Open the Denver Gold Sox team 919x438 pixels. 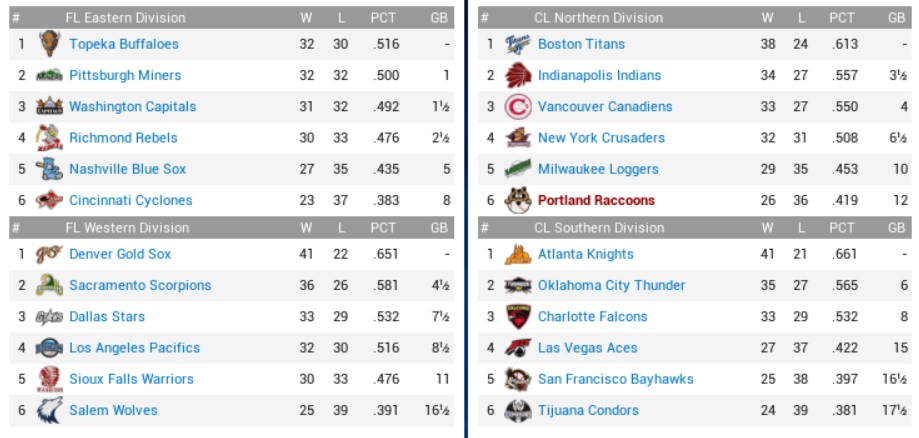[120, 254]
